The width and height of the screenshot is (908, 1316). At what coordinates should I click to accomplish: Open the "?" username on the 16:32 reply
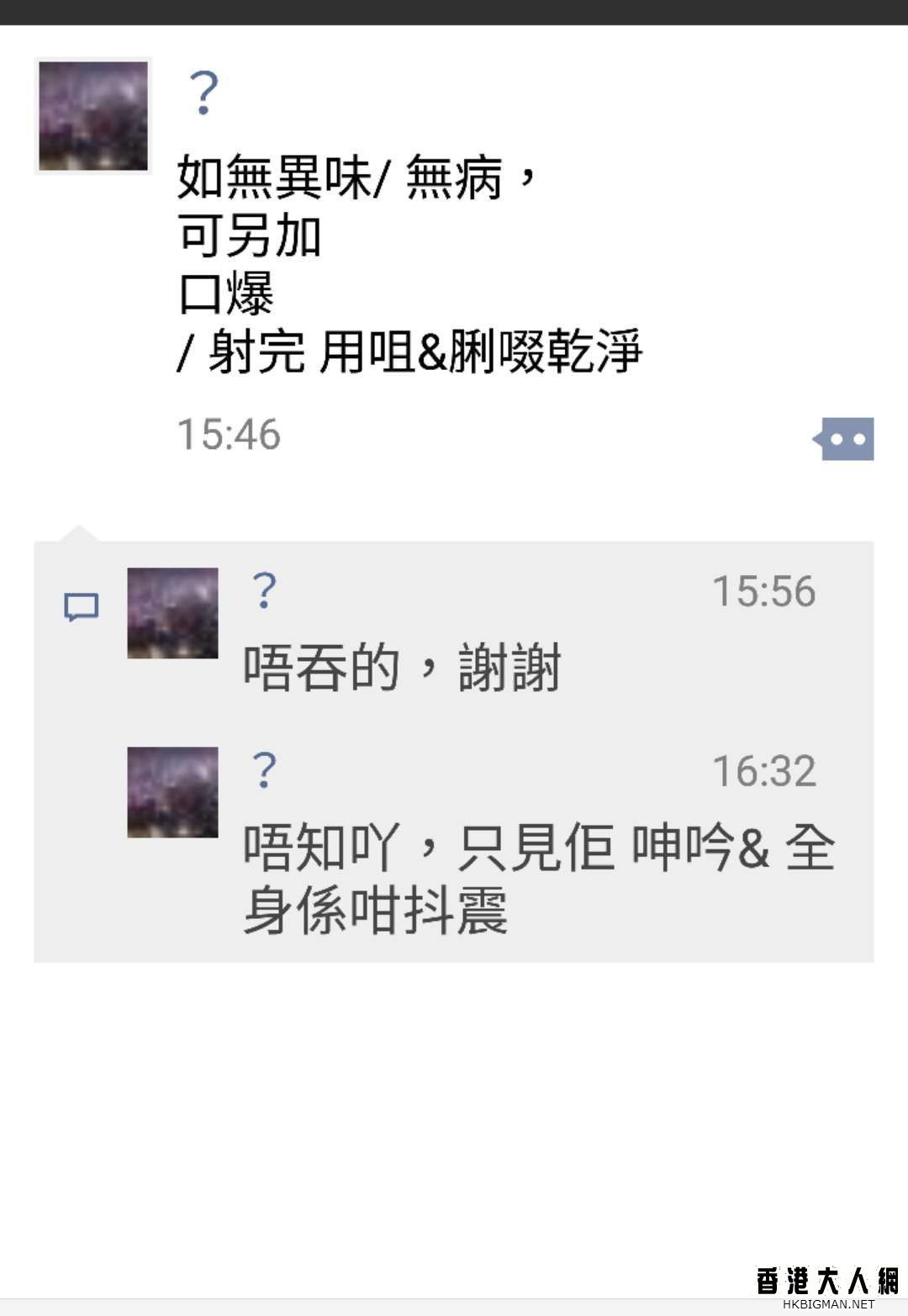(x=265, y=769)
